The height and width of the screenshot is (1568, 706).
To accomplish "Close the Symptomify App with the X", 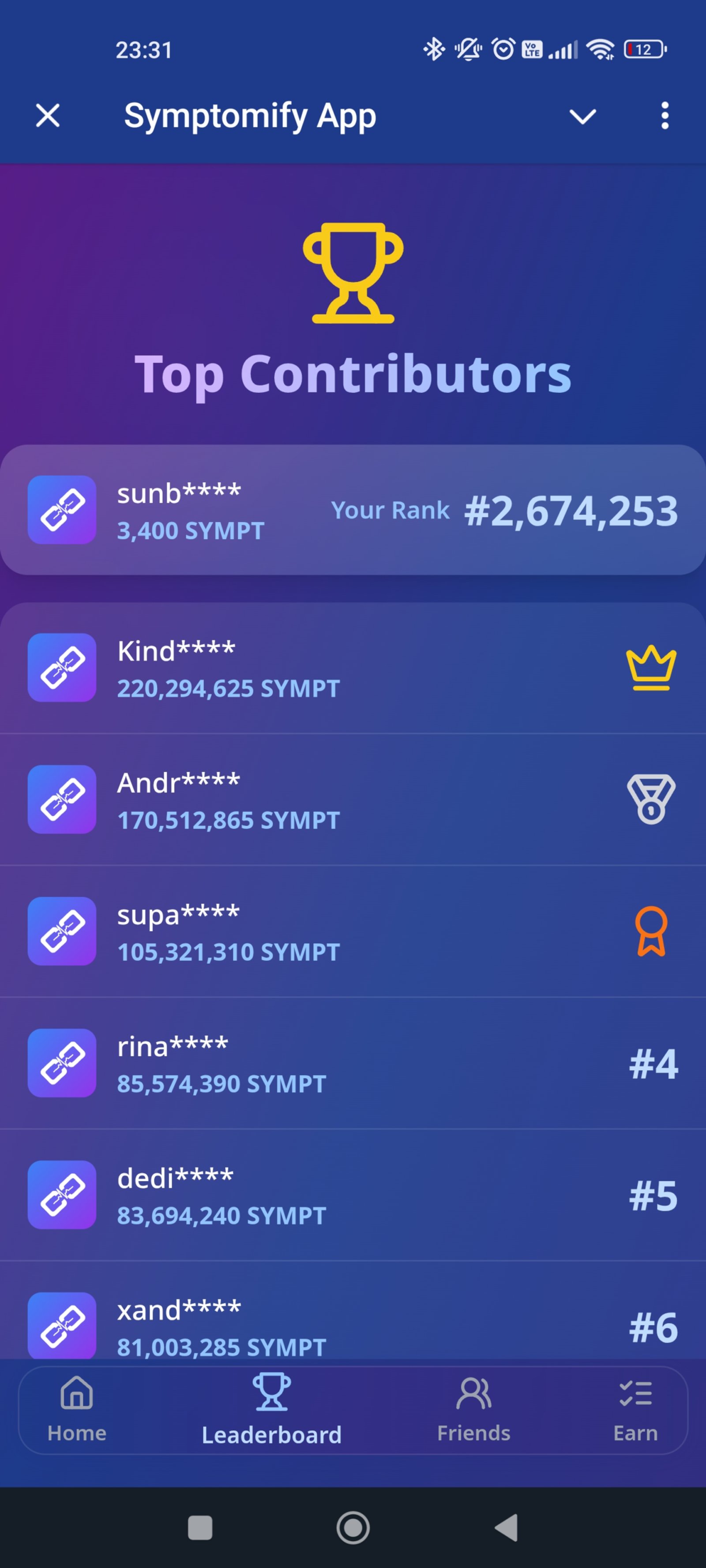I will pos(48,116).
